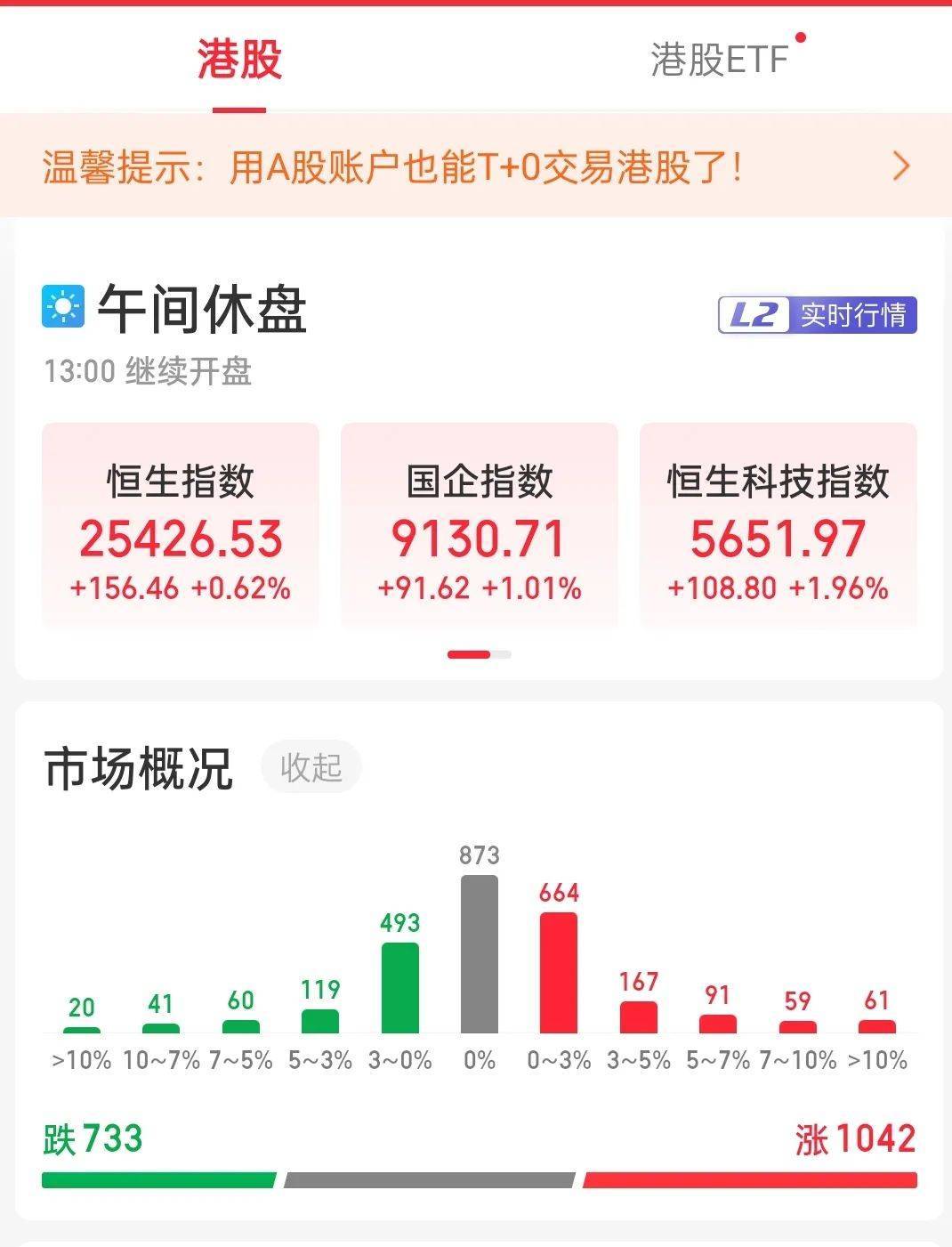Screen dimensions: 952x1247
Task: Click the gray 0% bar showing 873 stocks
Action: tap(478, 952)
